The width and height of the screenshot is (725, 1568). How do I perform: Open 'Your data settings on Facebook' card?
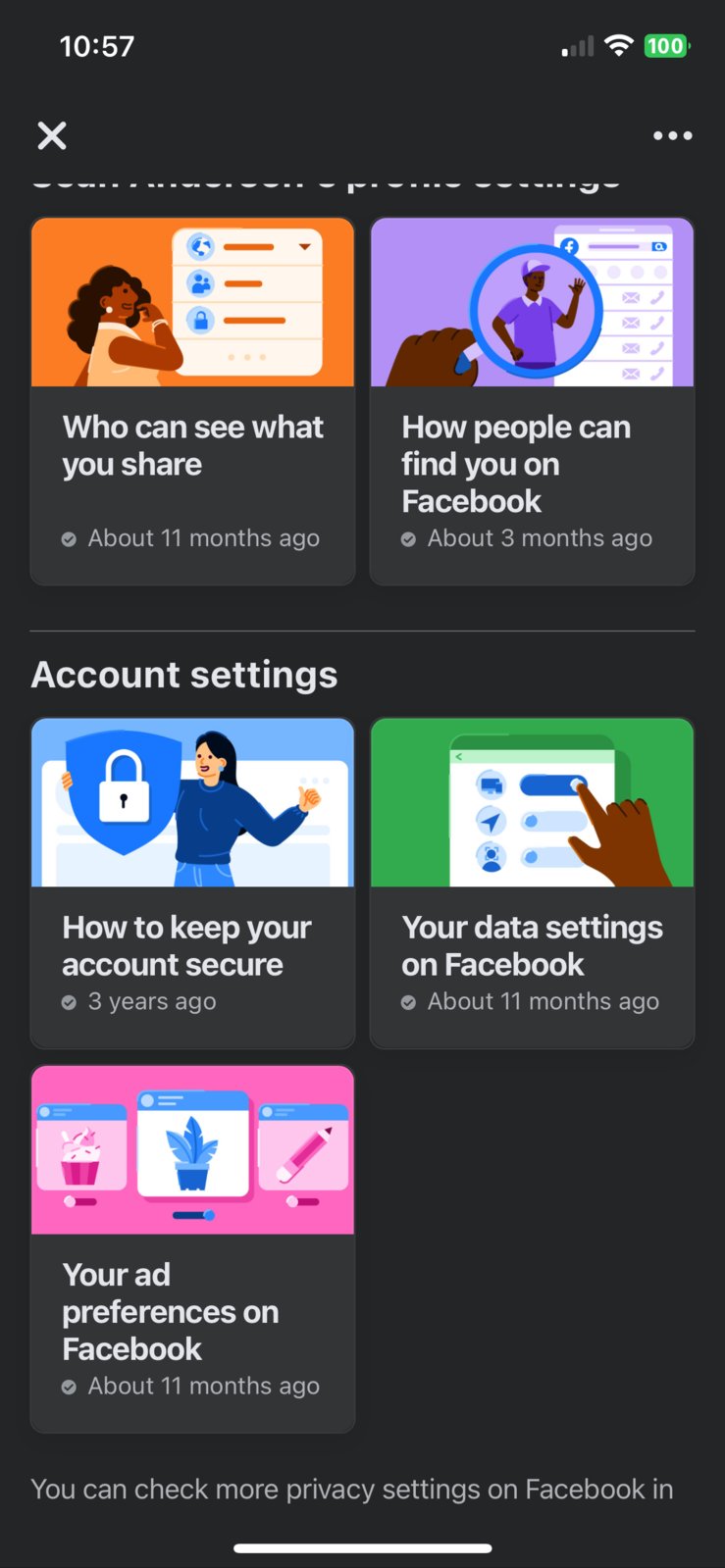coord(532,883)
